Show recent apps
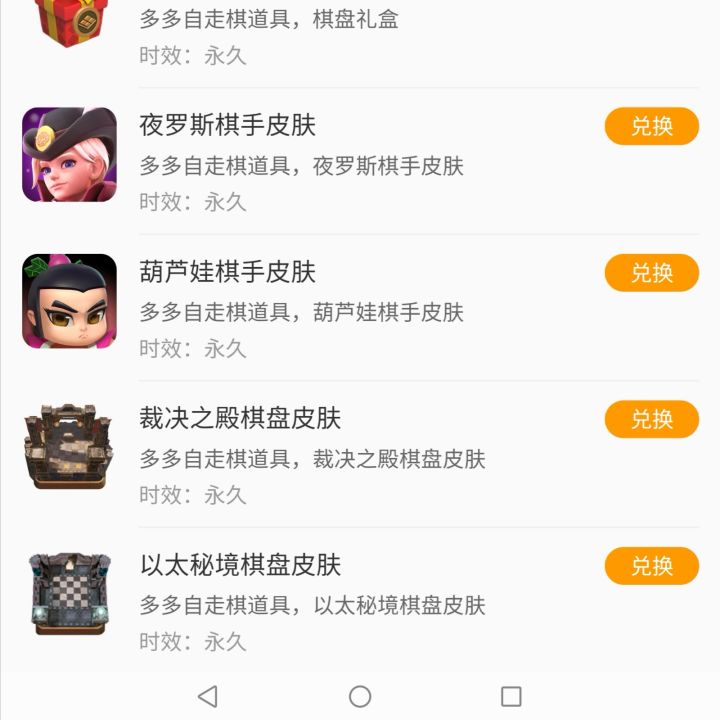The height and width of the screenshot is (720, 720). 511,696
